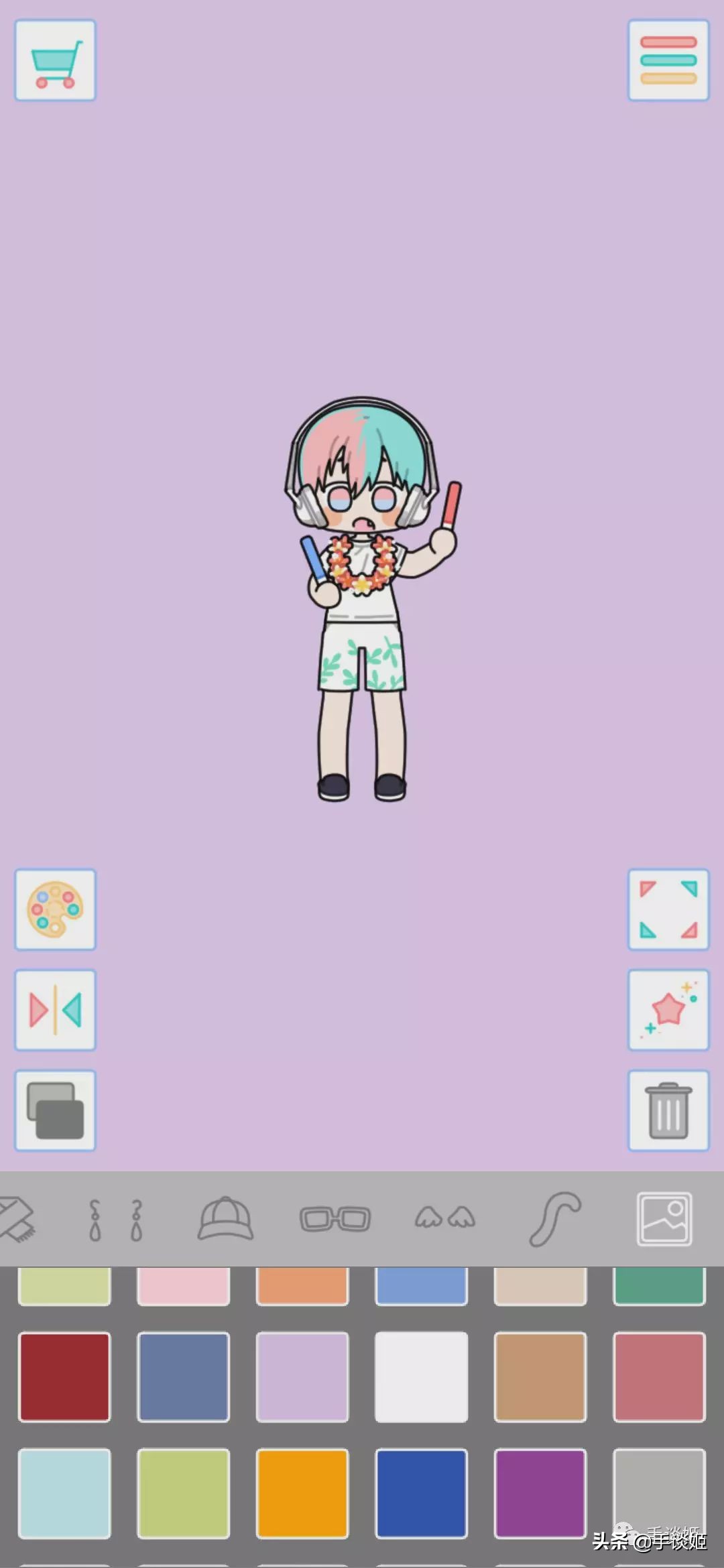724x1568 pixels.
Task: Open the shopping cart store
Action: point(56,60)
